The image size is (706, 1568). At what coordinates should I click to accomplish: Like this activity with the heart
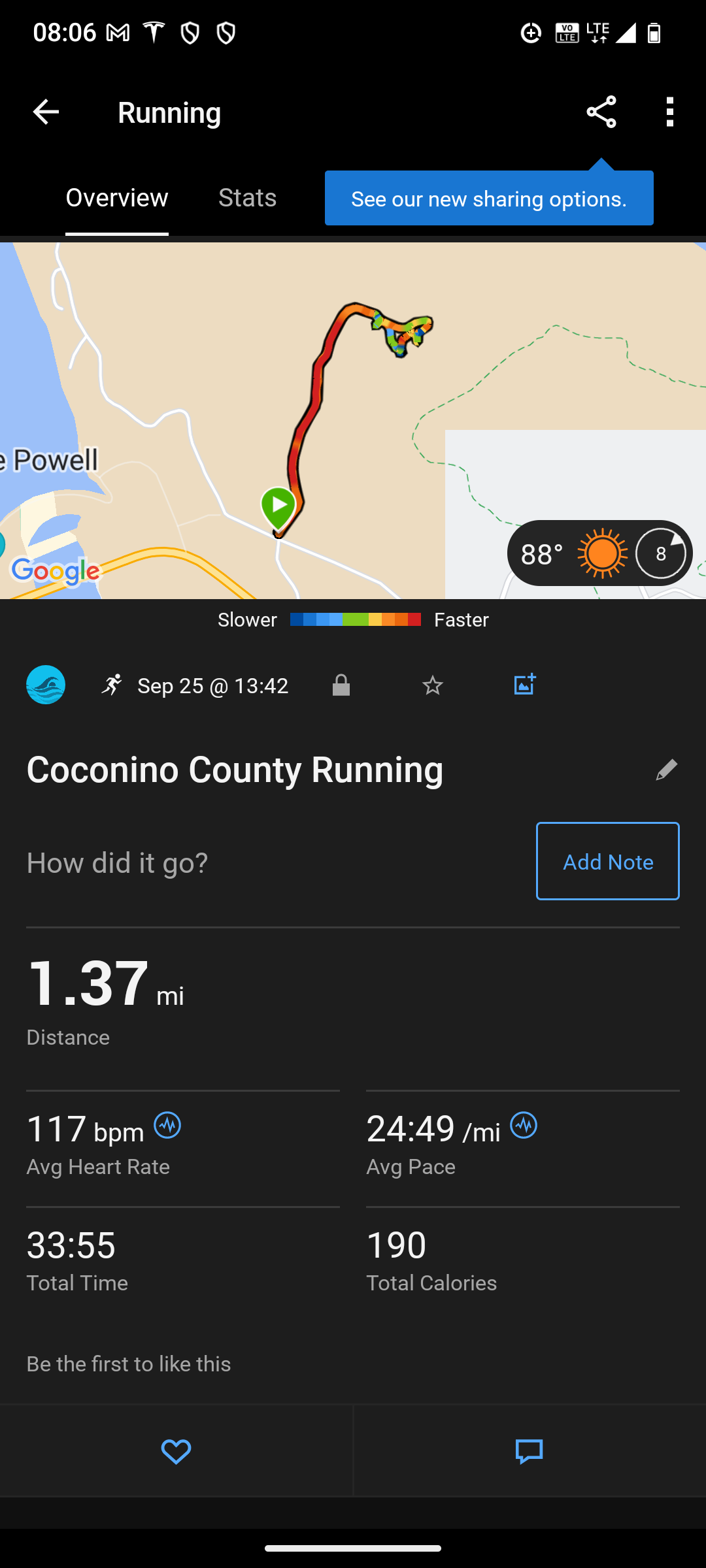176,1452
